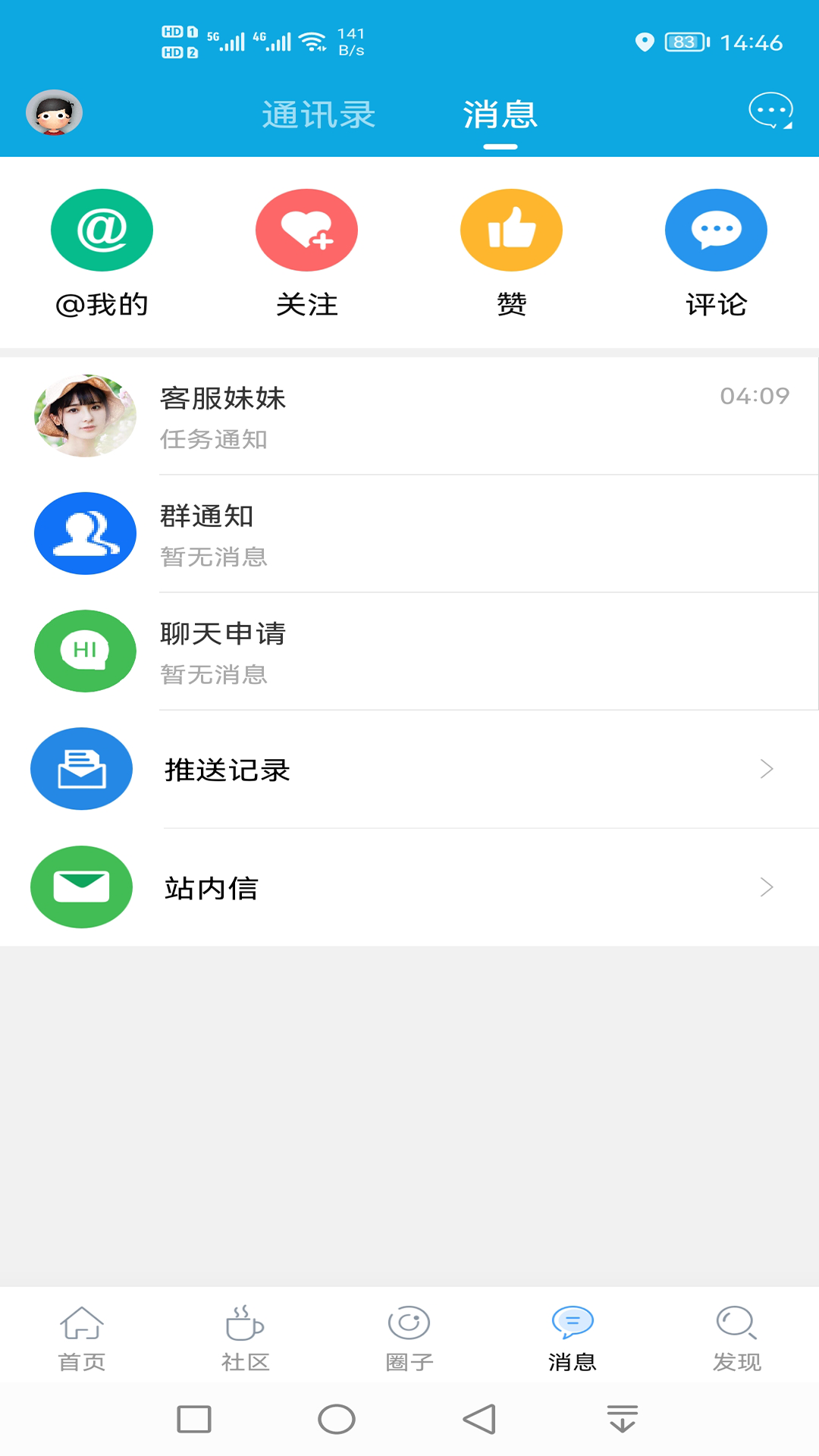
Task: Tap your profile avatar top left
Action: (55, 111)
